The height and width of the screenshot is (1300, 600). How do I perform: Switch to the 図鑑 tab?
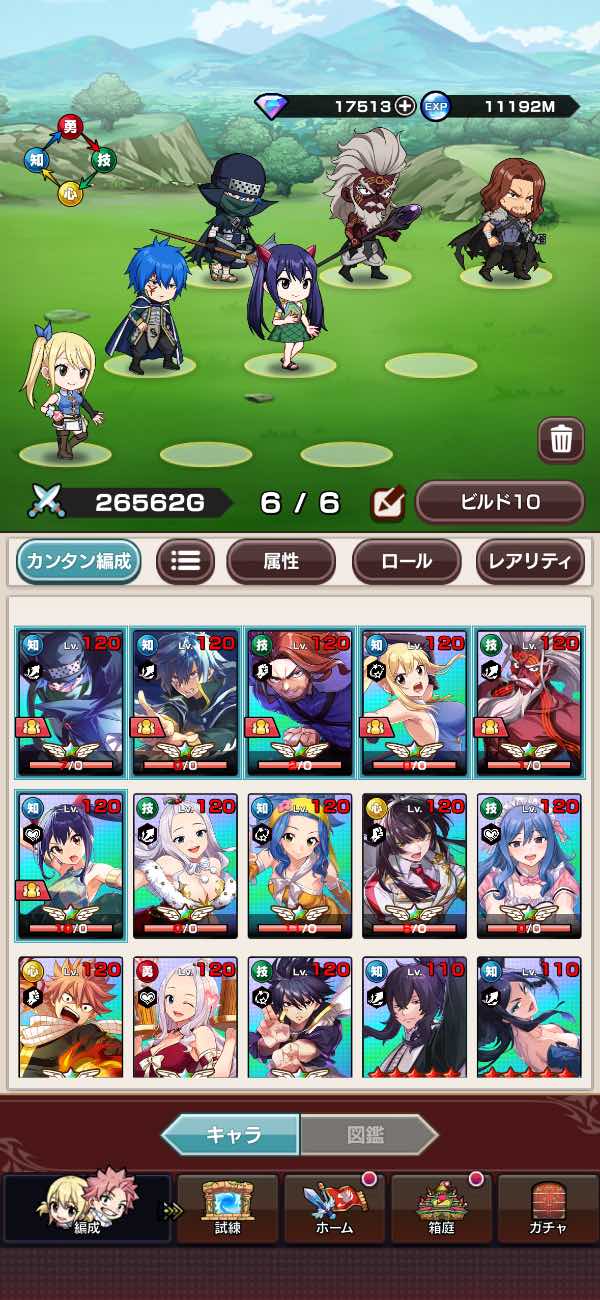pos(367,1135)
